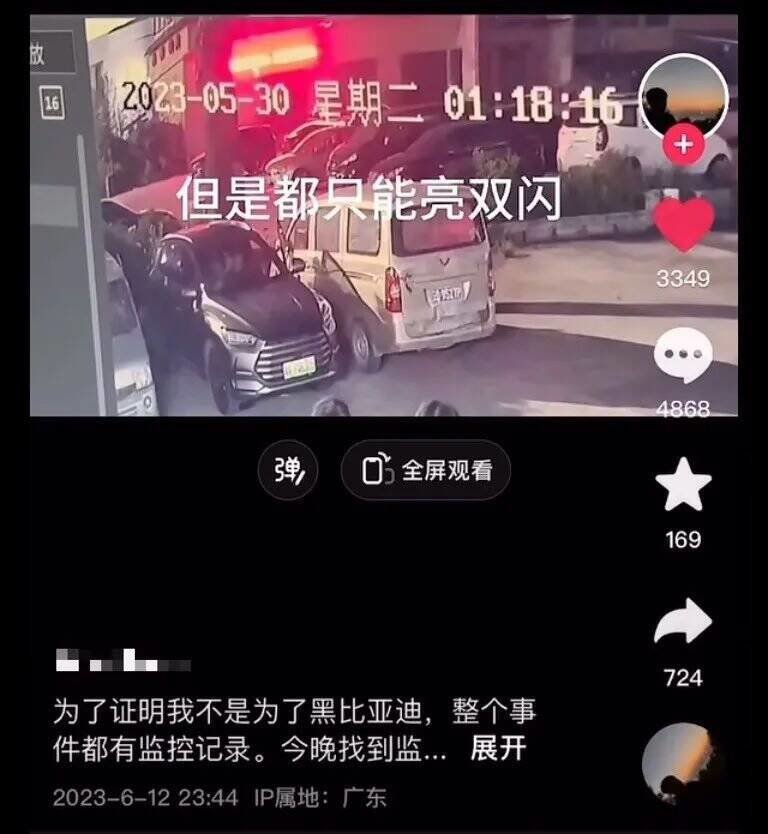Toggle the 弹 bullet comments button
This screenshot has width=768, height=834.
pos(289,470)
